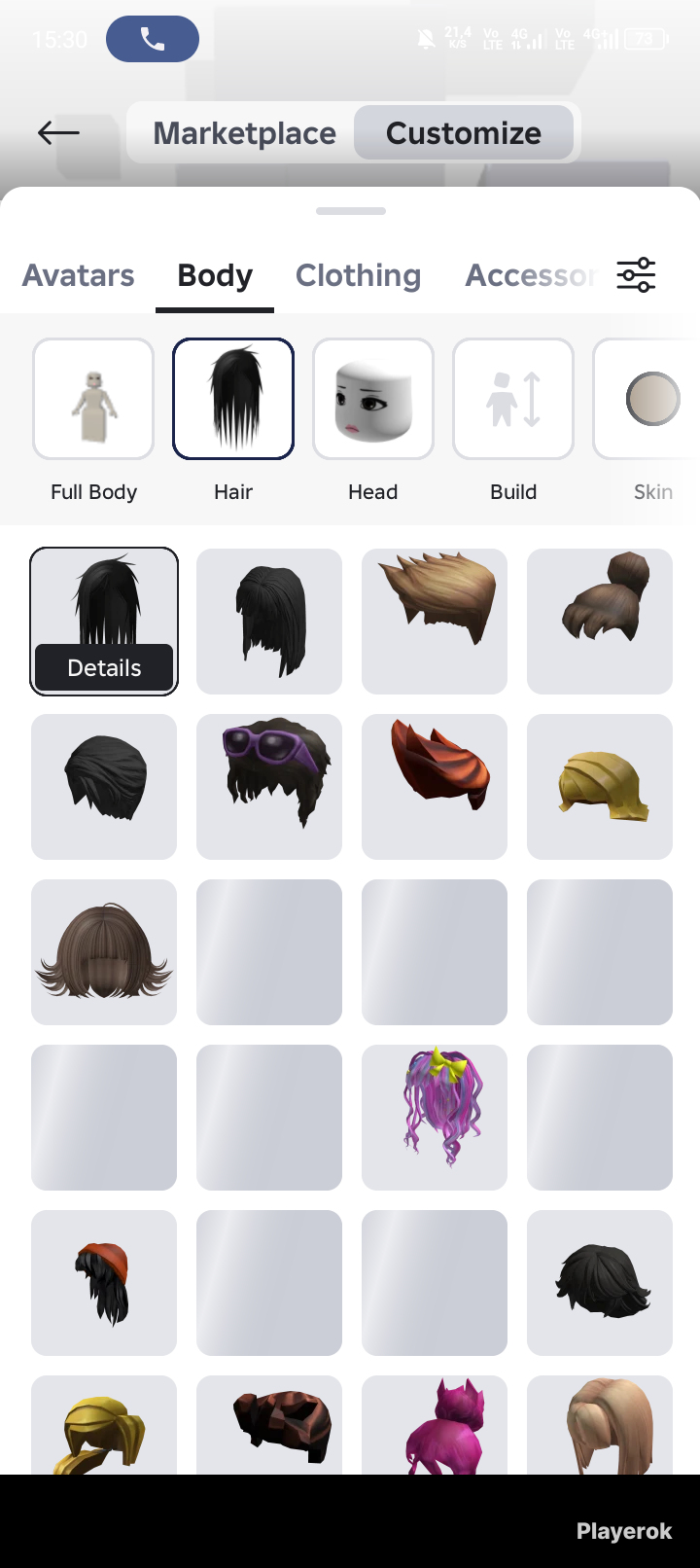Equip the orange-red swept hair
Image resolution: width=700 pixels, height=1568 pixels.
(x=435, y=787)
